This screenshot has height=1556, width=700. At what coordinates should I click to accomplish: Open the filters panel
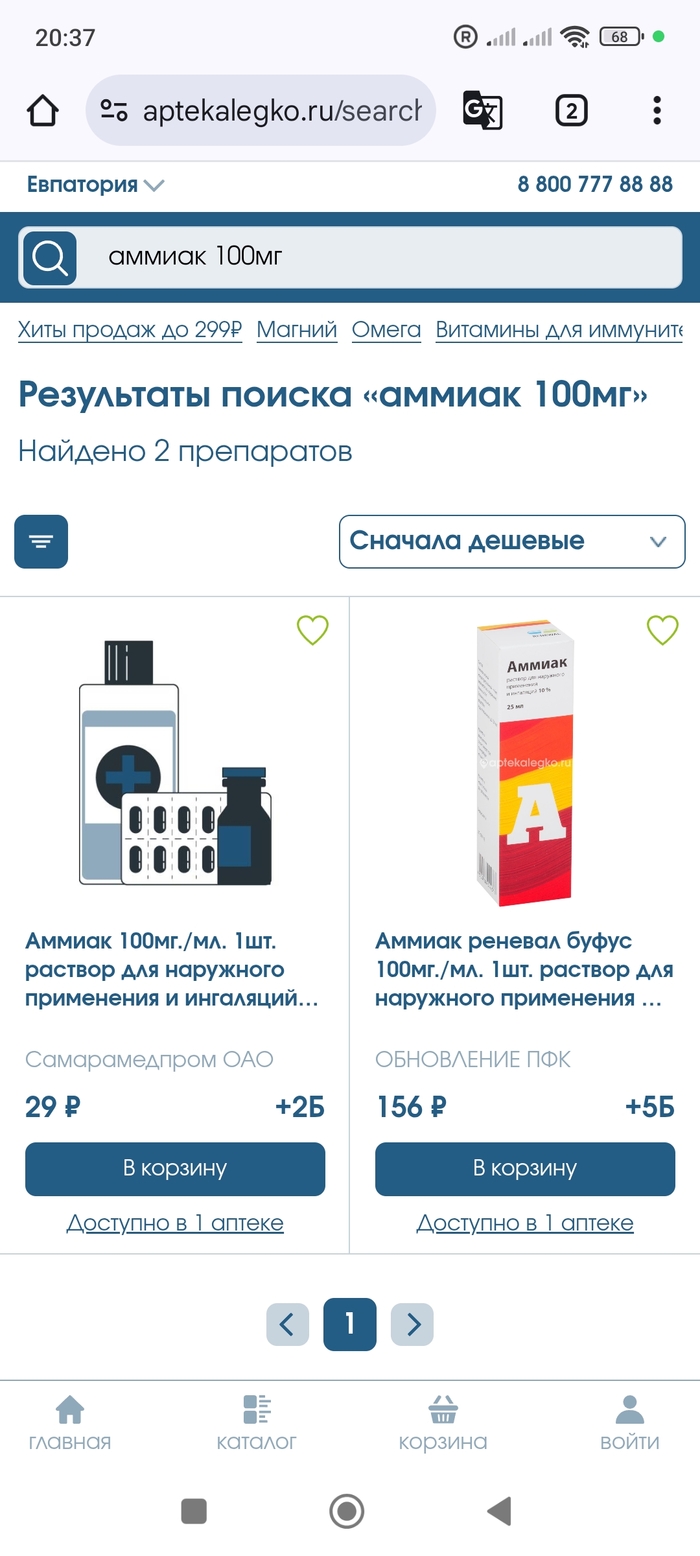pos(41,541)
